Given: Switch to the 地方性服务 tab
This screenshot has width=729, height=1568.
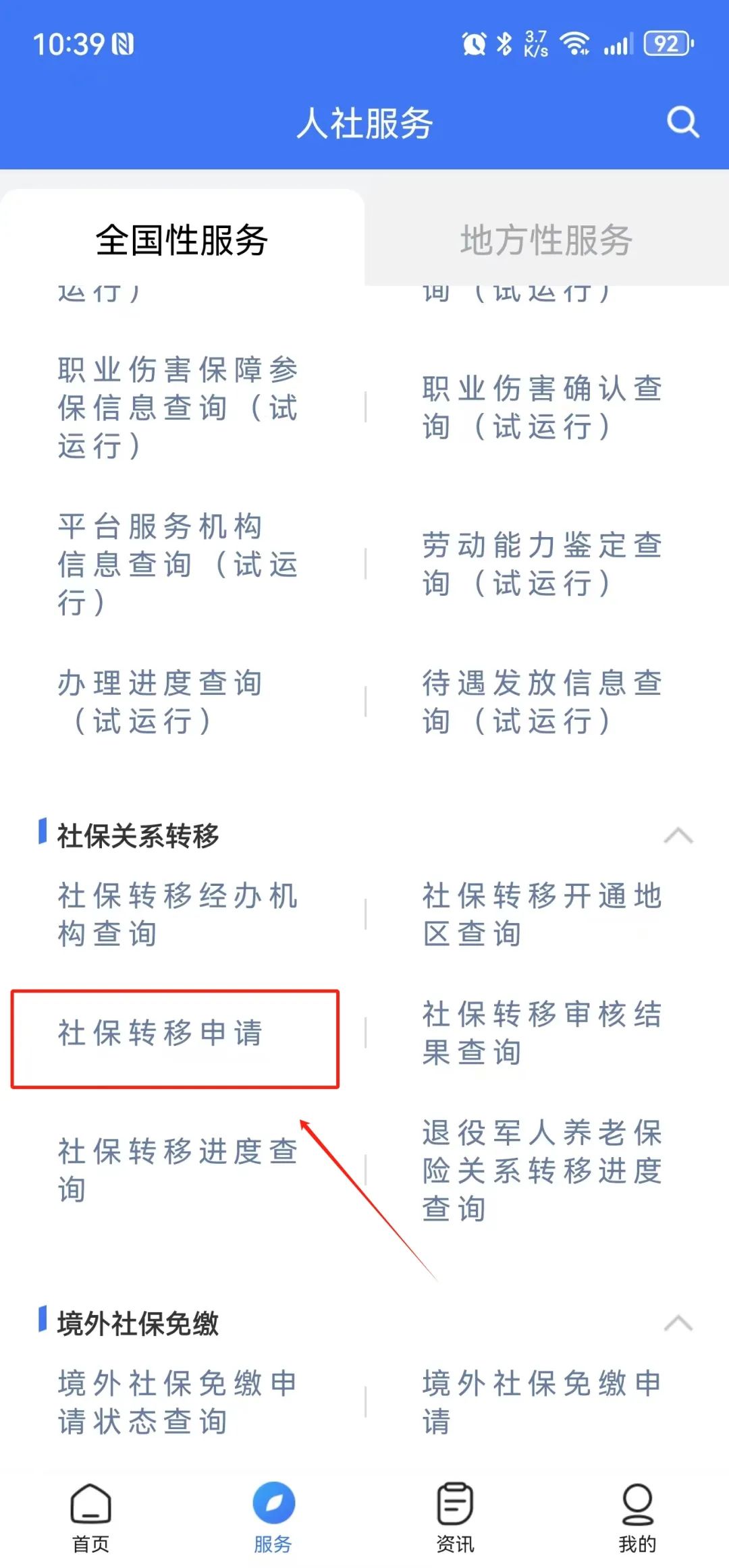Looking at the screenshot, I should (546, 240).
